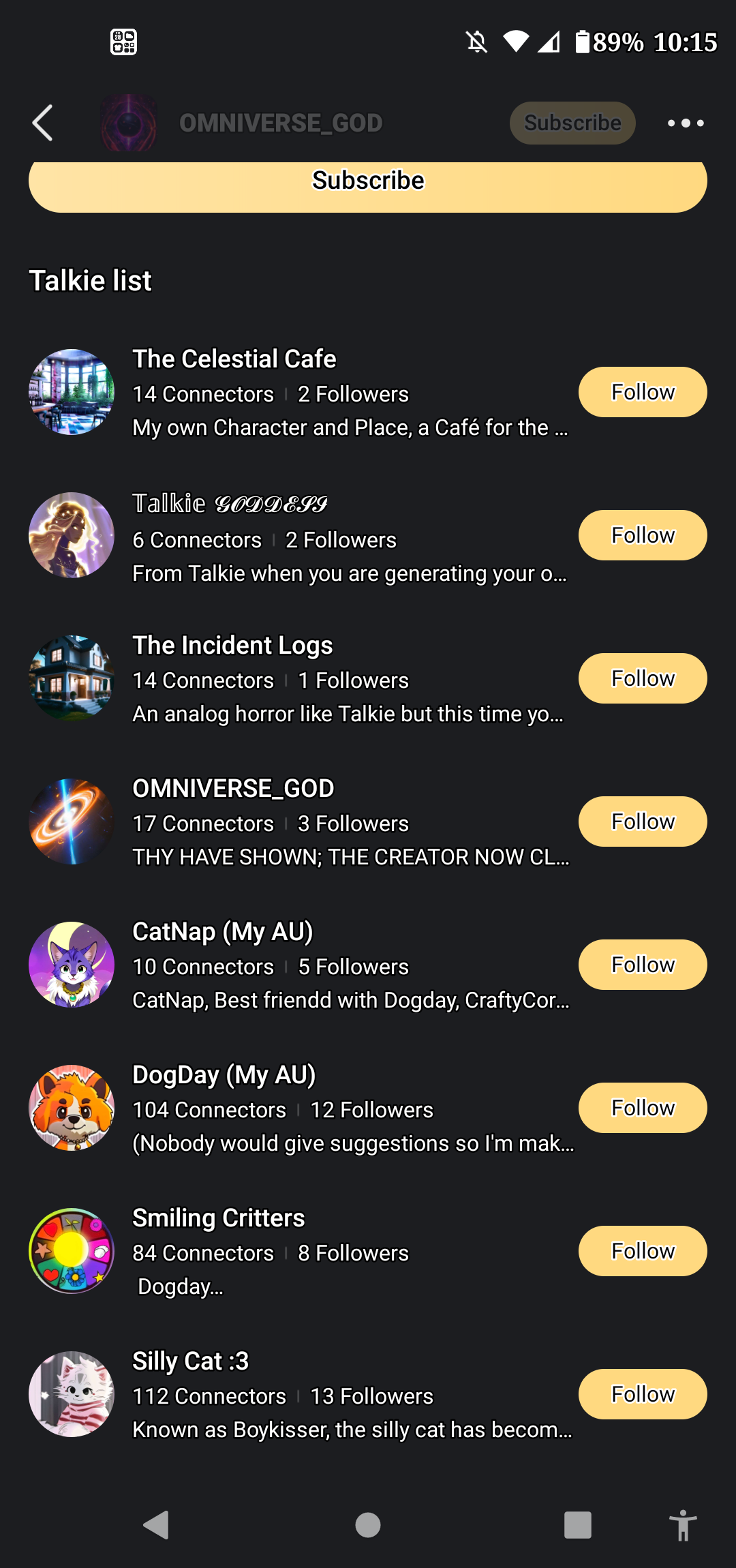Follow Silly Cat :3
The width and height of the screenshot is (736, 1568).
click(642, 1394)
